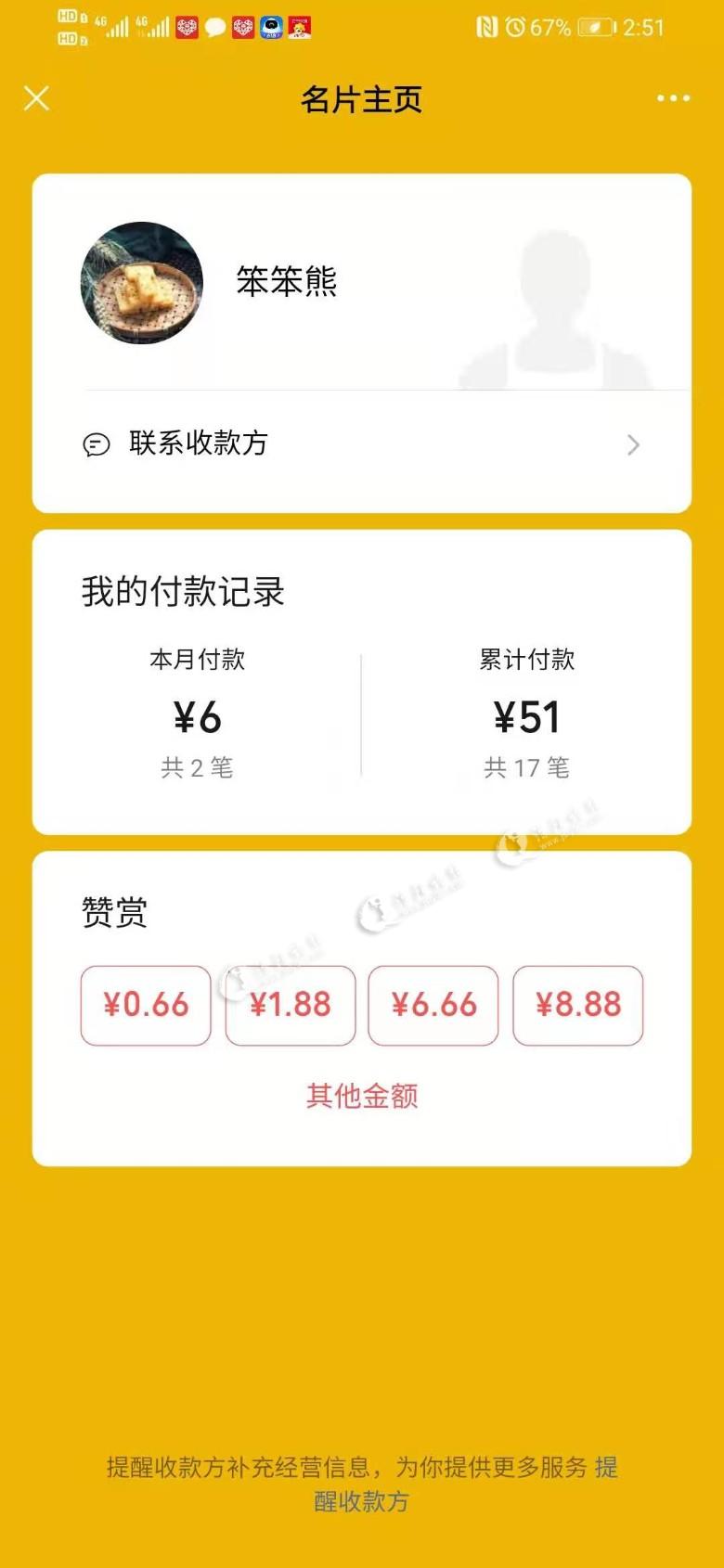Enter a custom amount via 其他金额
724x1568 pixels.
tap(362, 1096)
